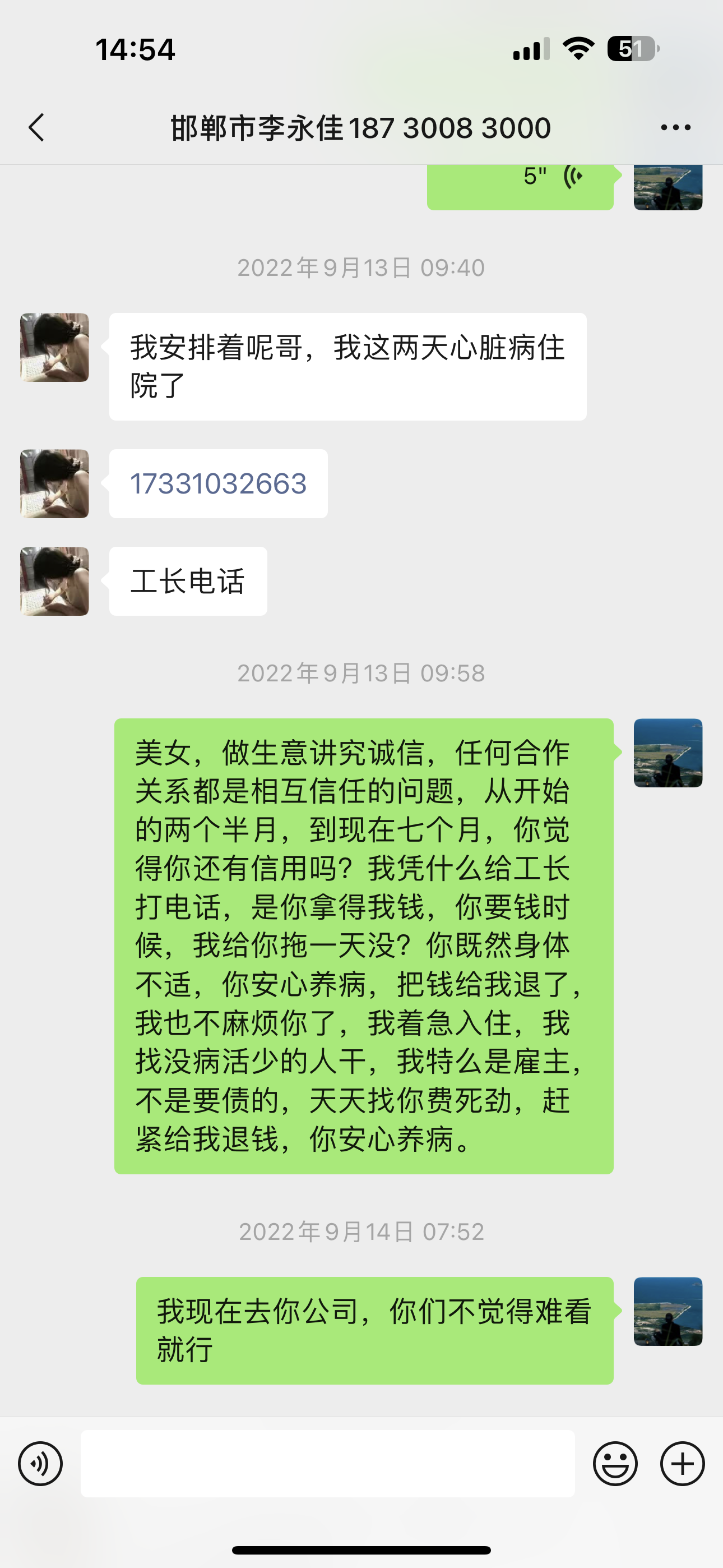Focus the message text field
This screenshot has height=1568, width=723.
(327, 1464)
